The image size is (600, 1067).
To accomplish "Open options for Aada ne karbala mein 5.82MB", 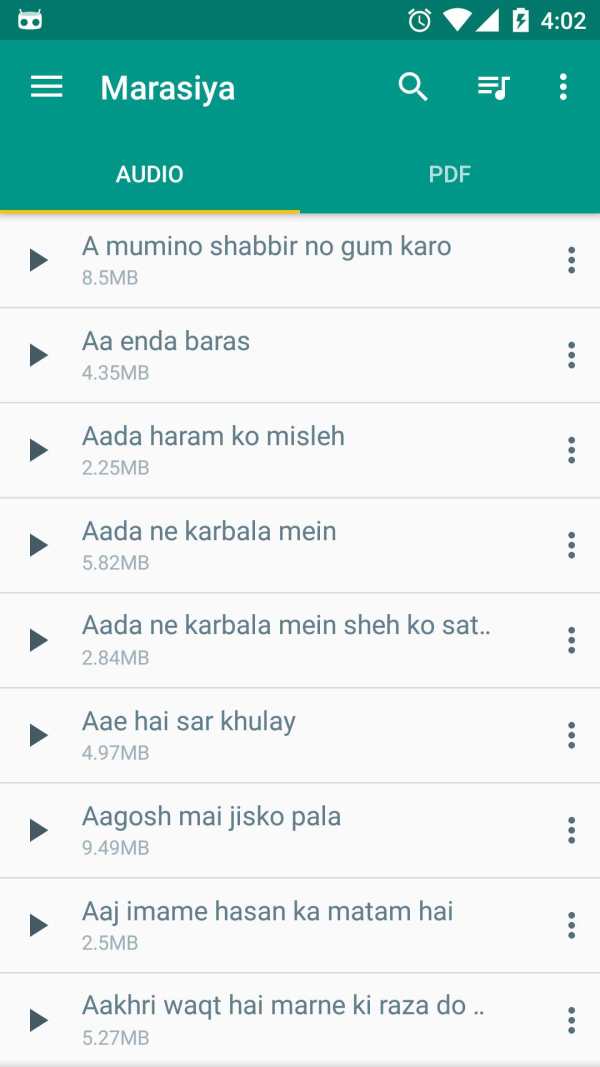I will [x=571, y=545].
